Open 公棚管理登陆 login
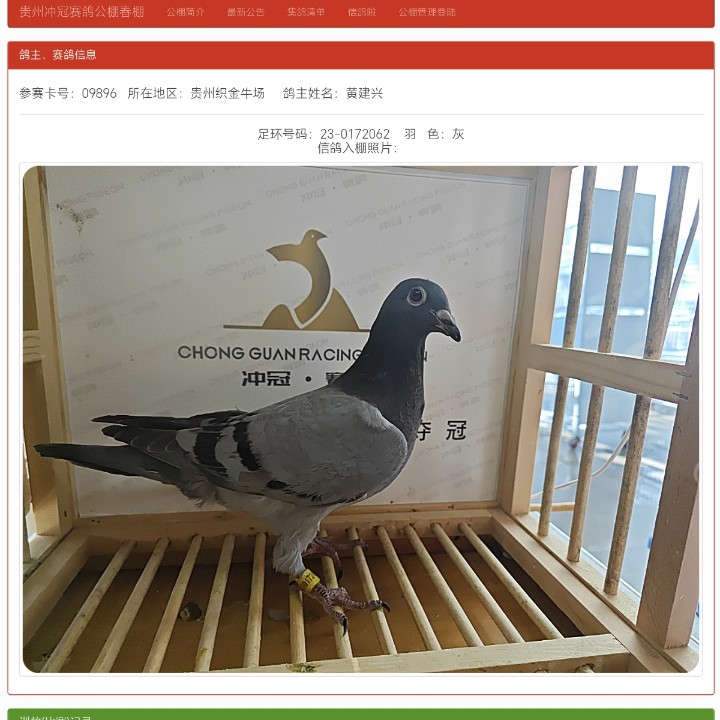720x720 pixels. pyautogui.click(x=427, y=12)
